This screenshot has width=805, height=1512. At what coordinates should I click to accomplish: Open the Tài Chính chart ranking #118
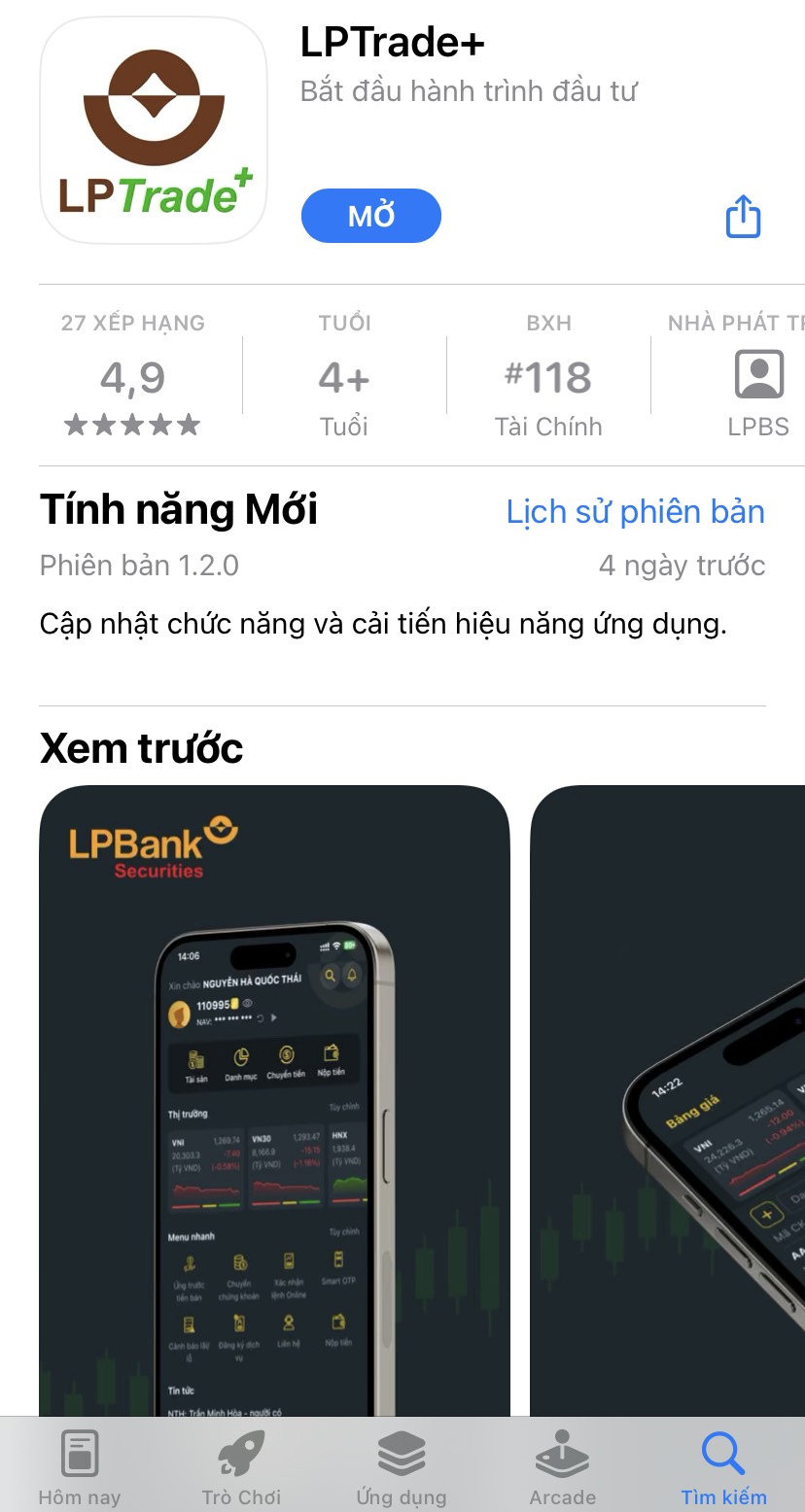(548, 375)
